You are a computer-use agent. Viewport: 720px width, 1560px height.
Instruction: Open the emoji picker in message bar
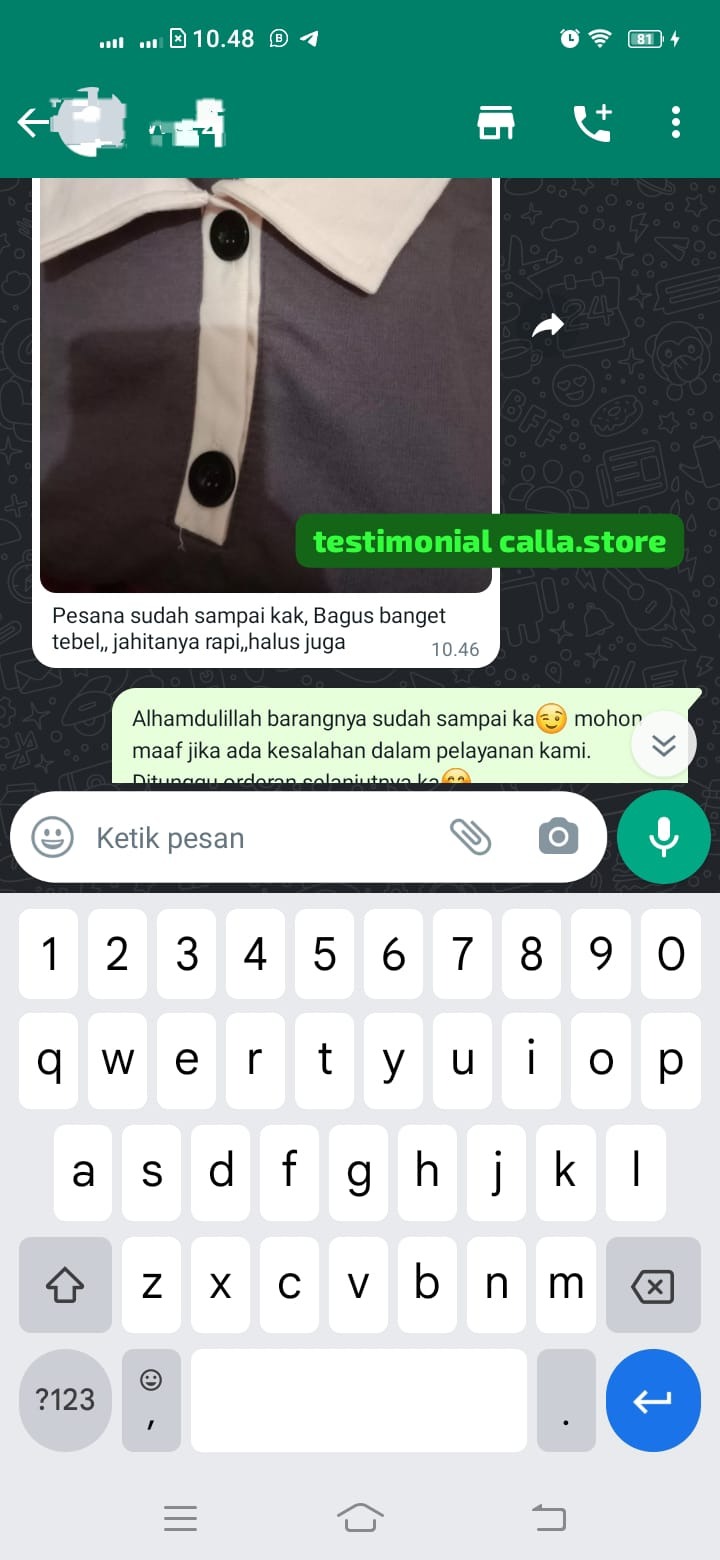[x=52, y=838]
